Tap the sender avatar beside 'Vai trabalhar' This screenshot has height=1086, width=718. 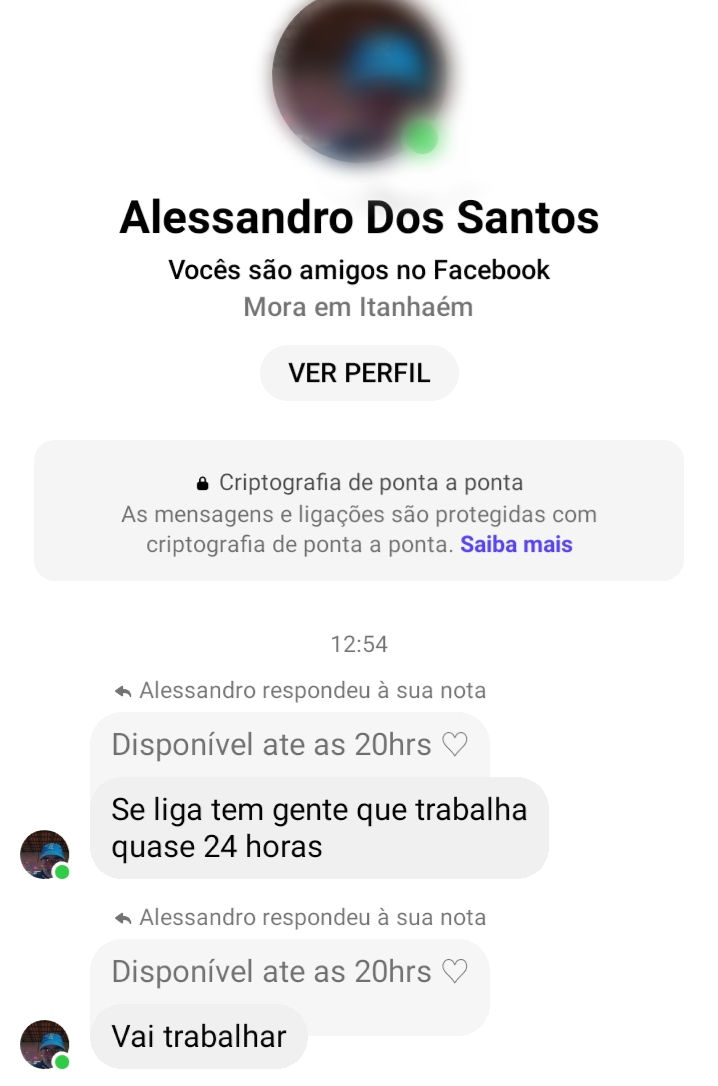(45, 1044)
